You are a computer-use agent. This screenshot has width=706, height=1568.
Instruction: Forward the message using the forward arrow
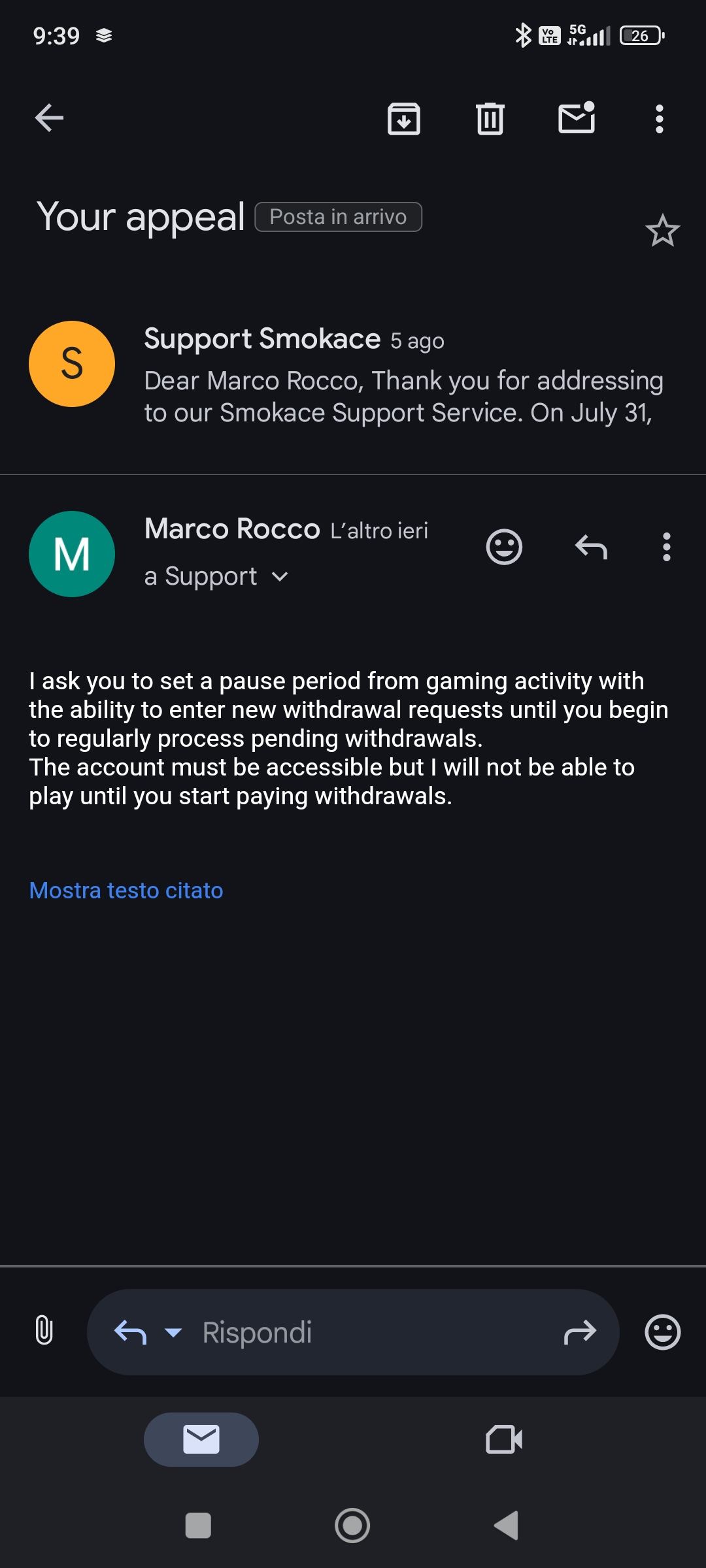coord(580,1332)
